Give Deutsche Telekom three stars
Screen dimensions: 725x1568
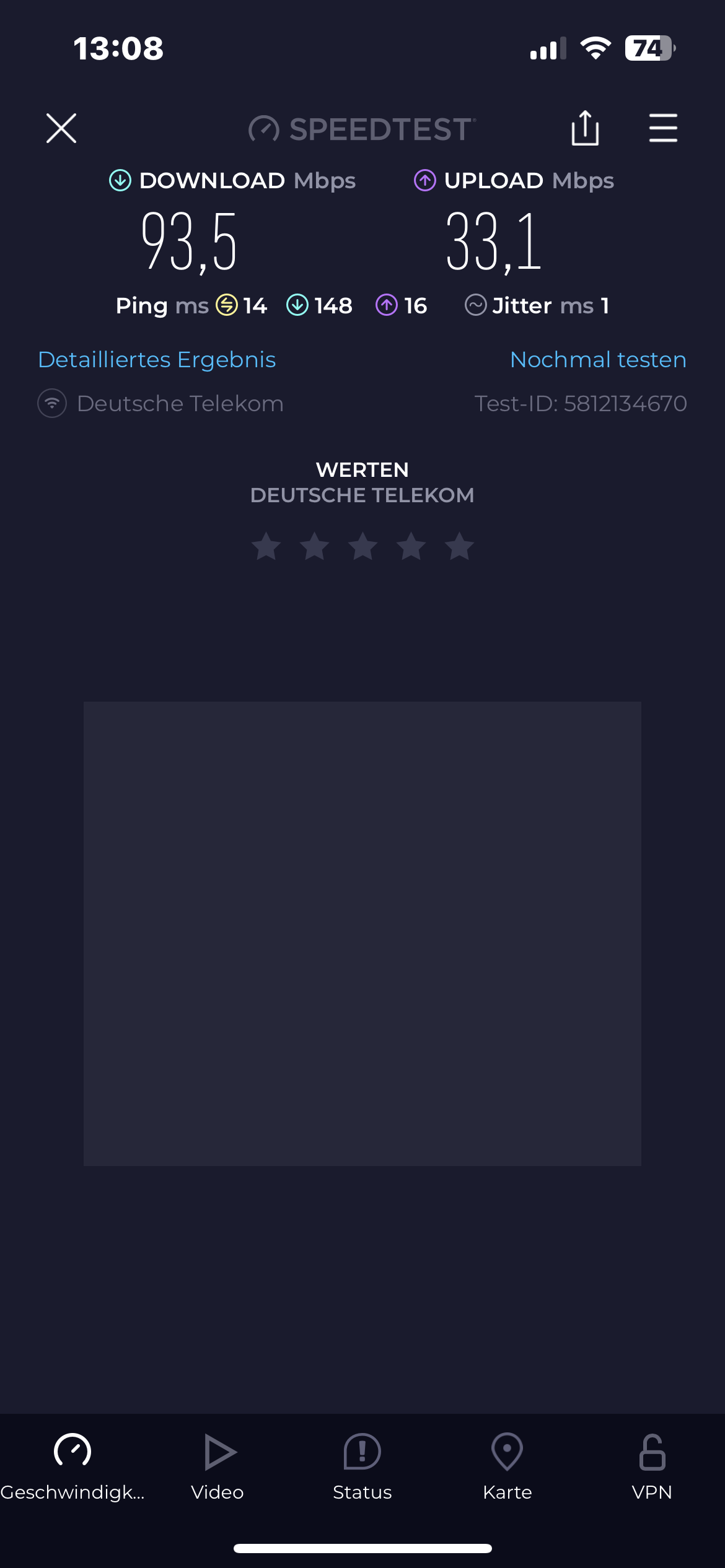362,547
